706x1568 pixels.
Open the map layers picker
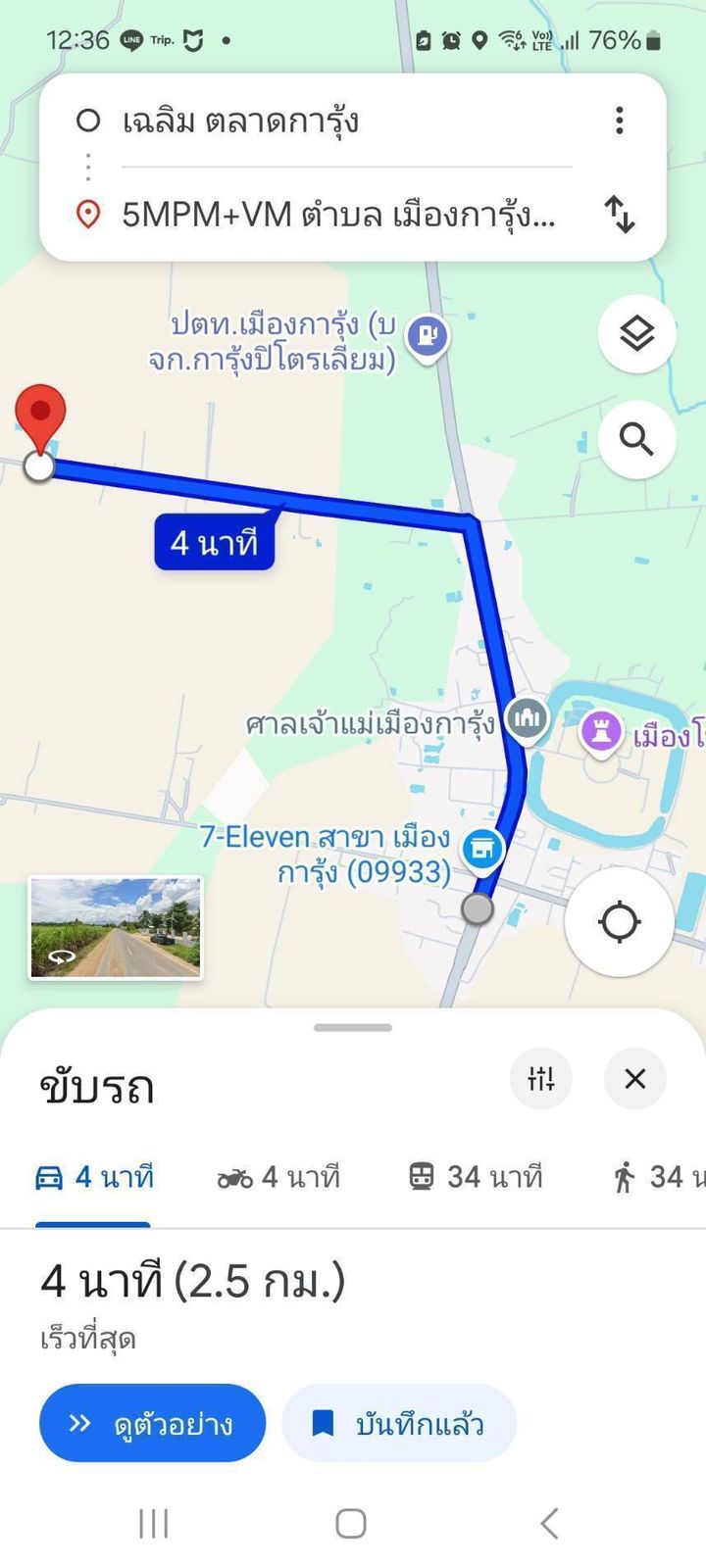point(637,333)
